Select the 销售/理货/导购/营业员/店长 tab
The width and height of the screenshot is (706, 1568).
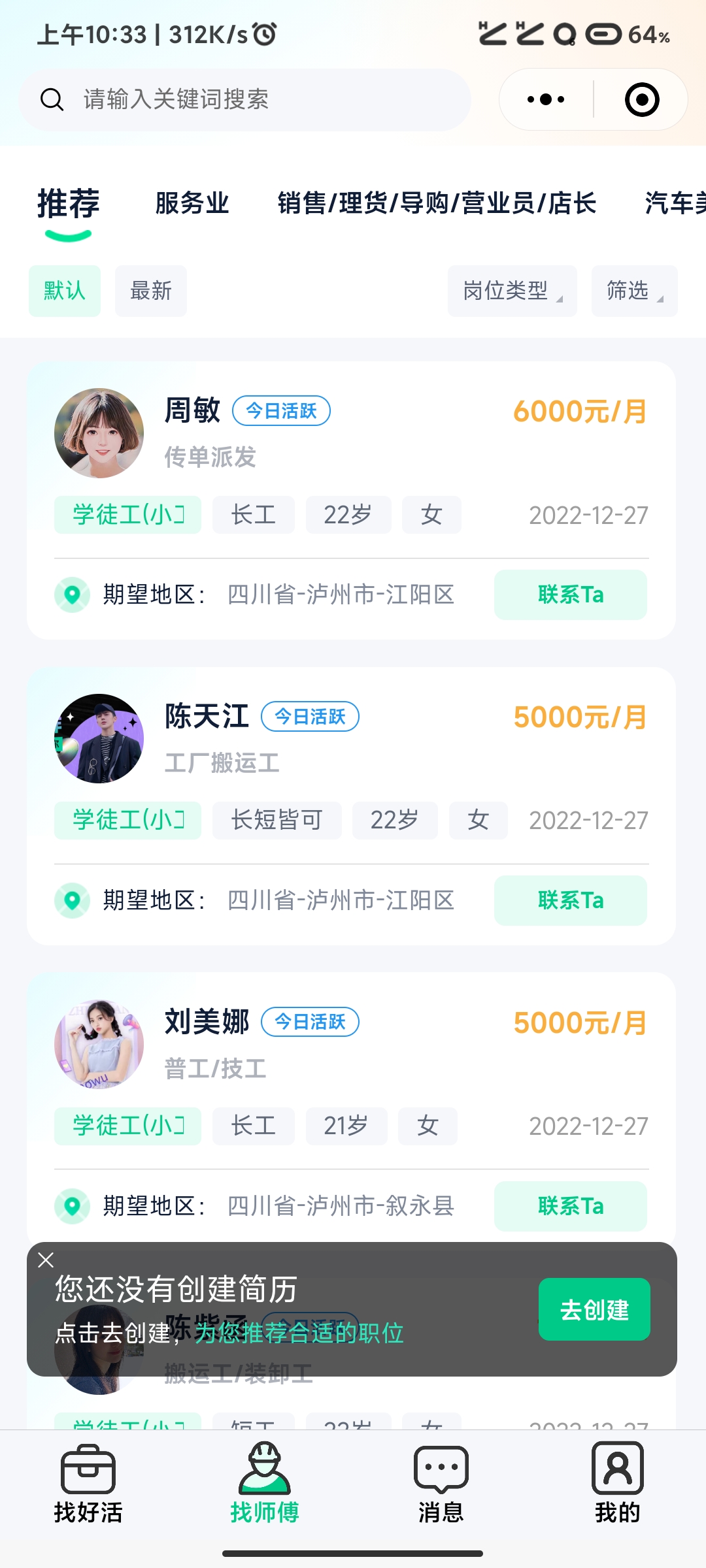pyautogui.click(x=437, y=203)
